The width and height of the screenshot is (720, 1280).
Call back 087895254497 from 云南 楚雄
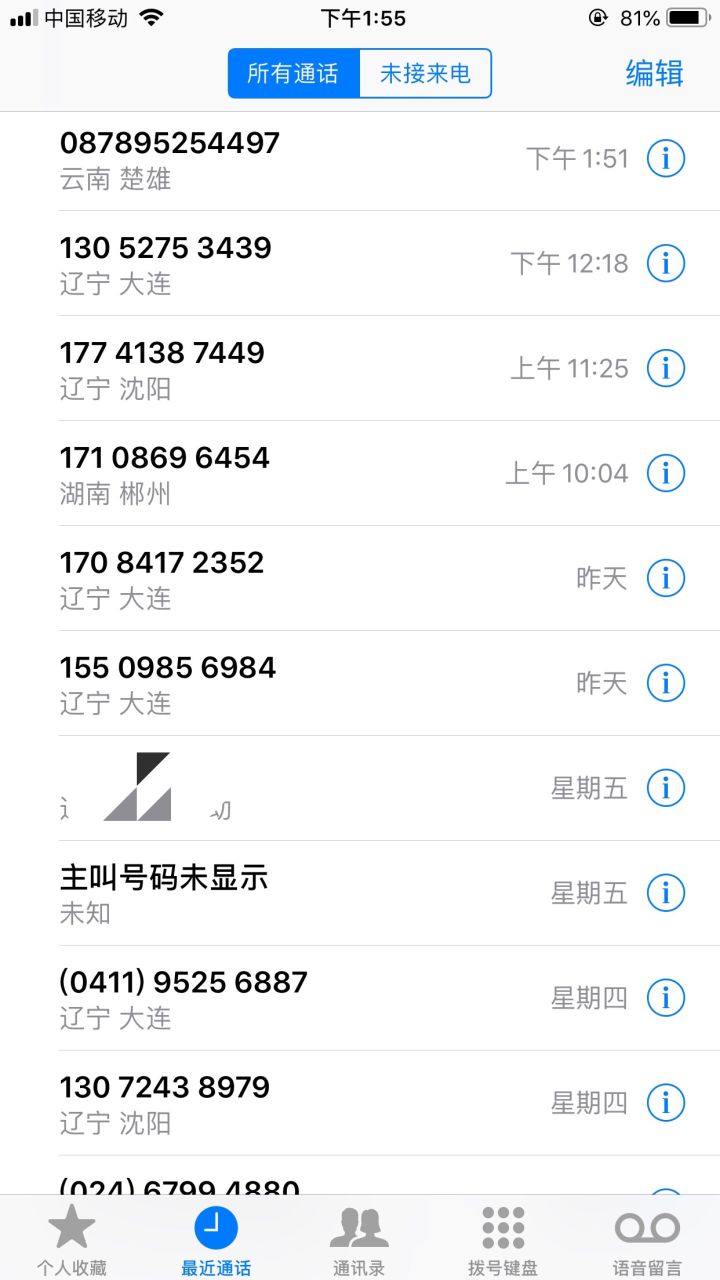click(x=360, y=158)
